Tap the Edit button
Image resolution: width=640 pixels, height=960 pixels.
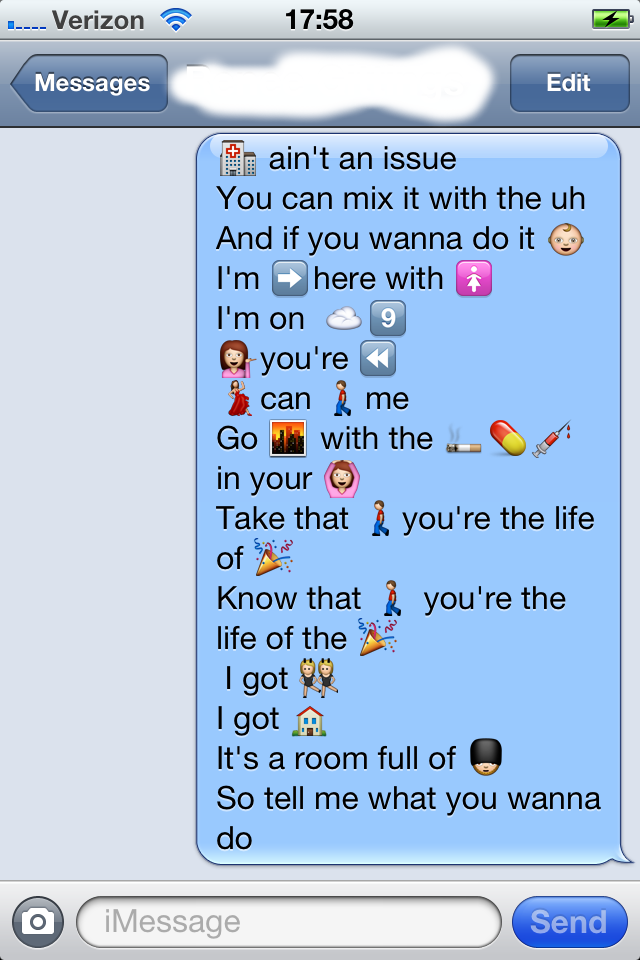568,83
